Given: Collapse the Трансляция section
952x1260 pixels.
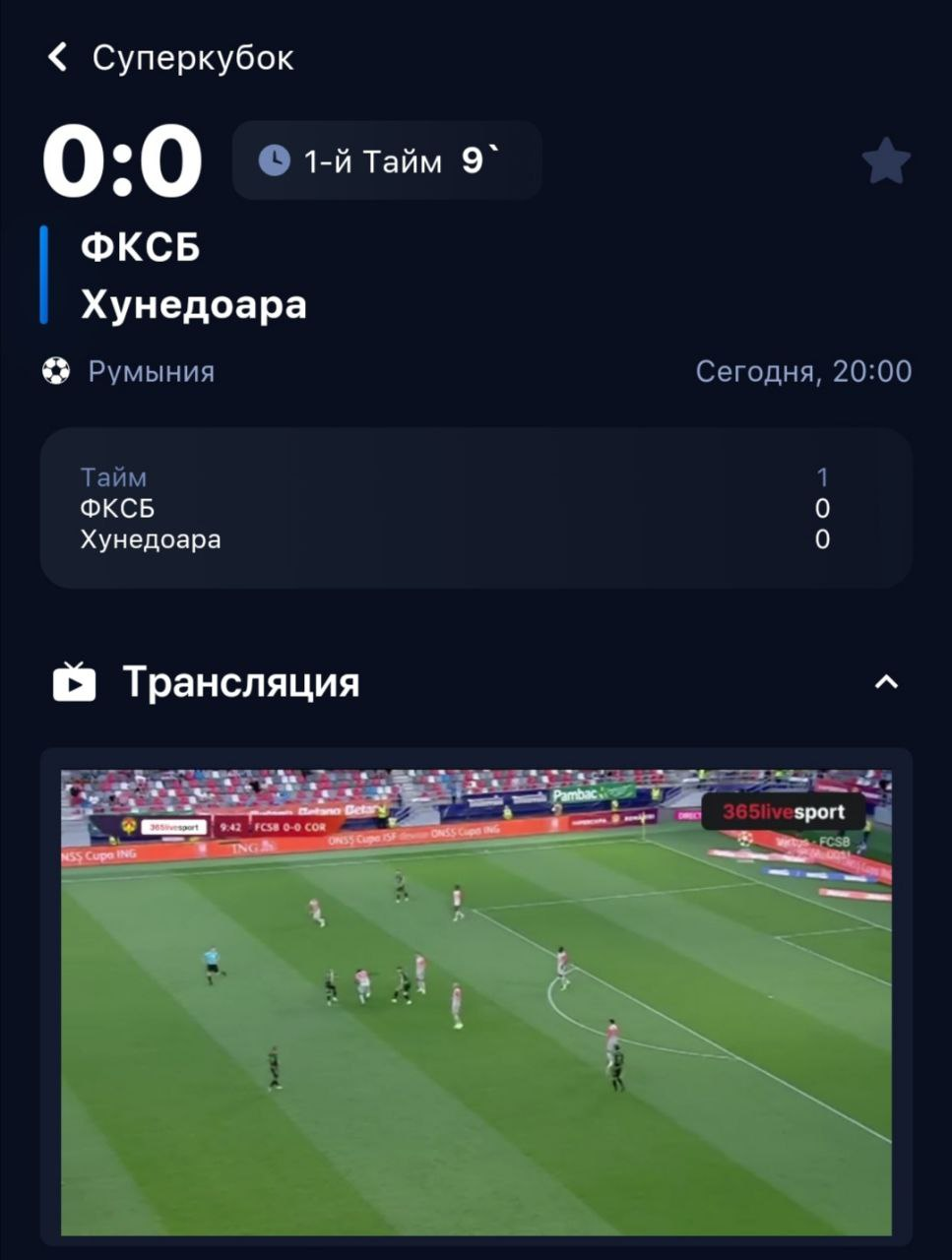Looking at the screenshot, I should tap(886, 682).
